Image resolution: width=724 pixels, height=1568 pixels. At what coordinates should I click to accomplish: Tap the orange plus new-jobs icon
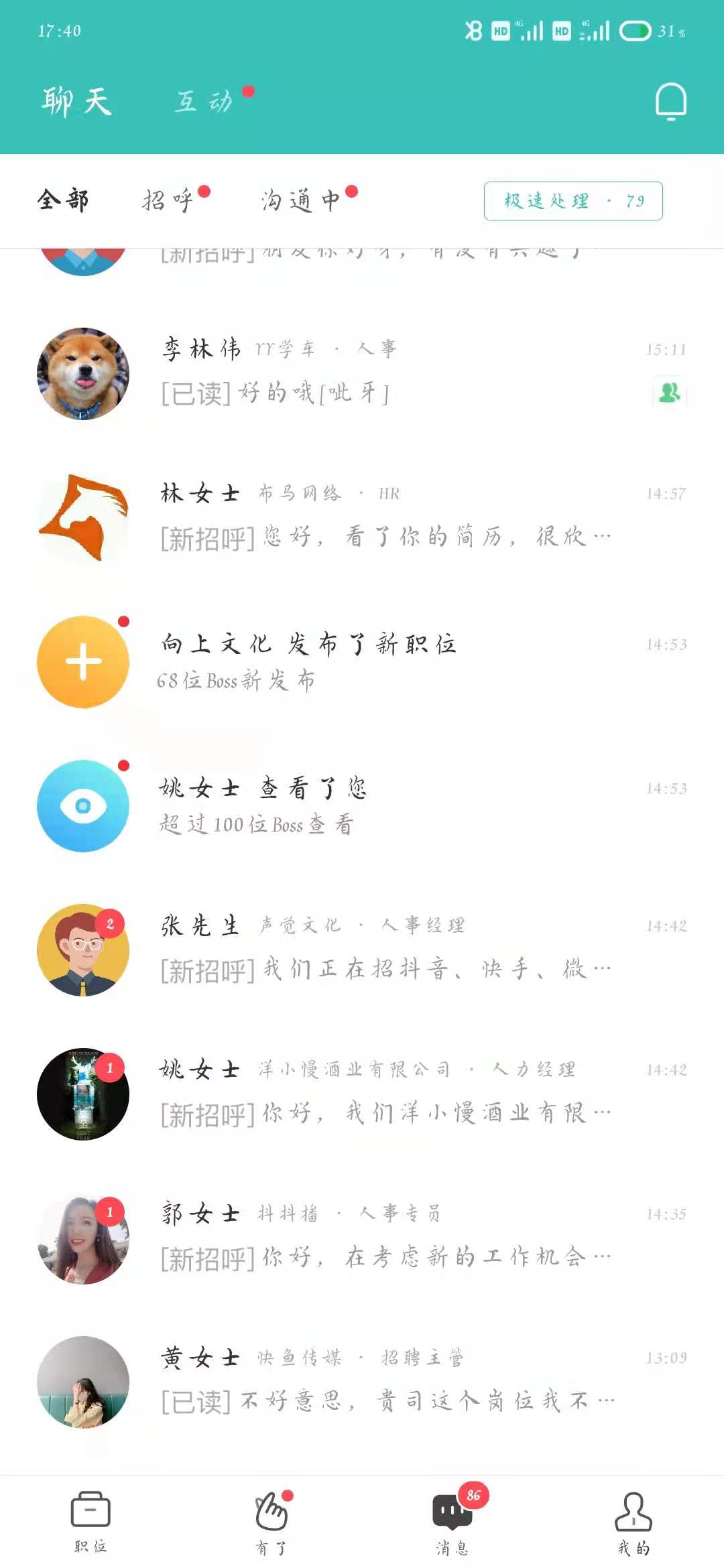[82, 662]
